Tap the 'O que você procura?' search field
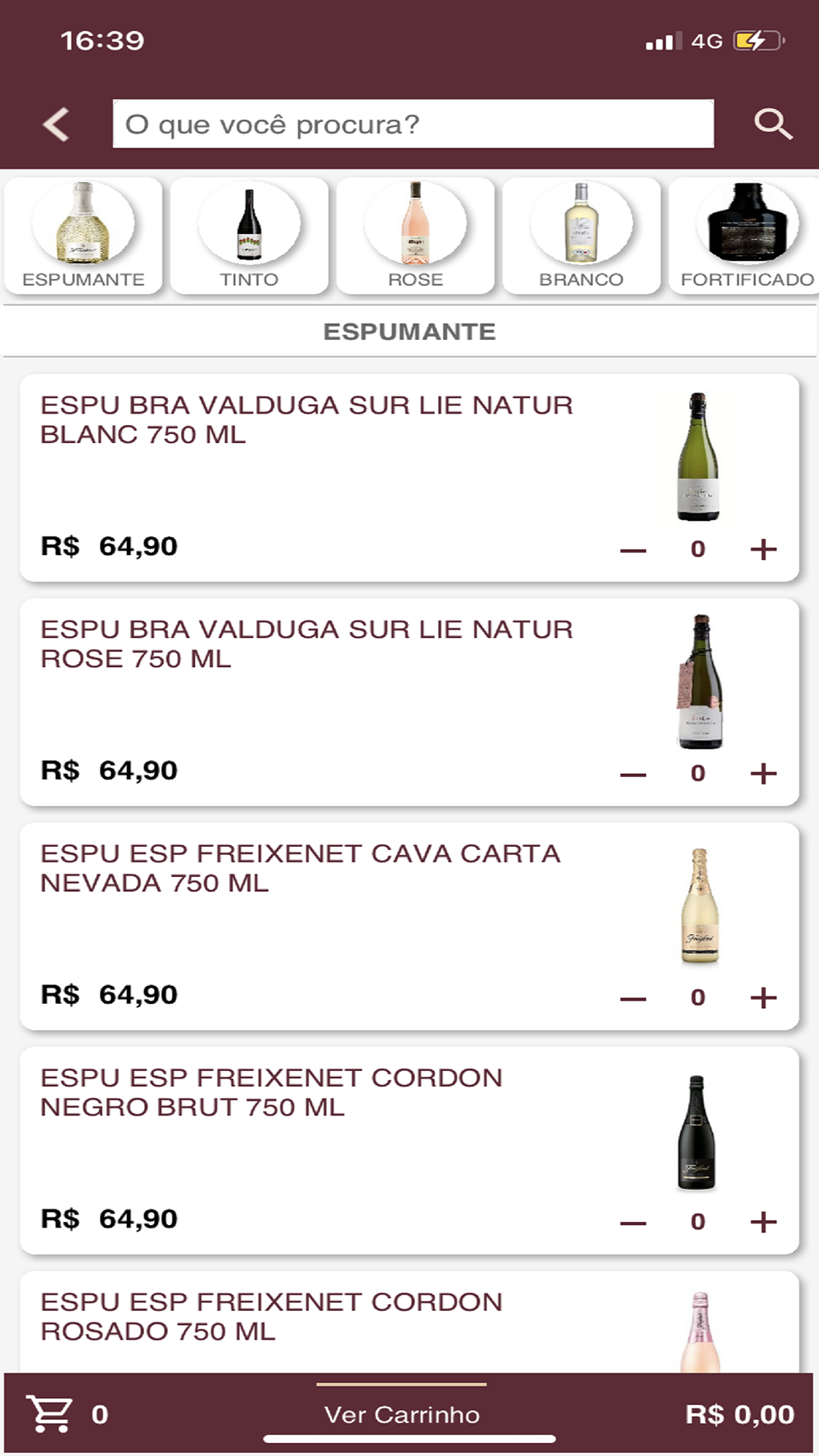The width and height of the screenshot is (819, 1456). (x=413, y=124)
